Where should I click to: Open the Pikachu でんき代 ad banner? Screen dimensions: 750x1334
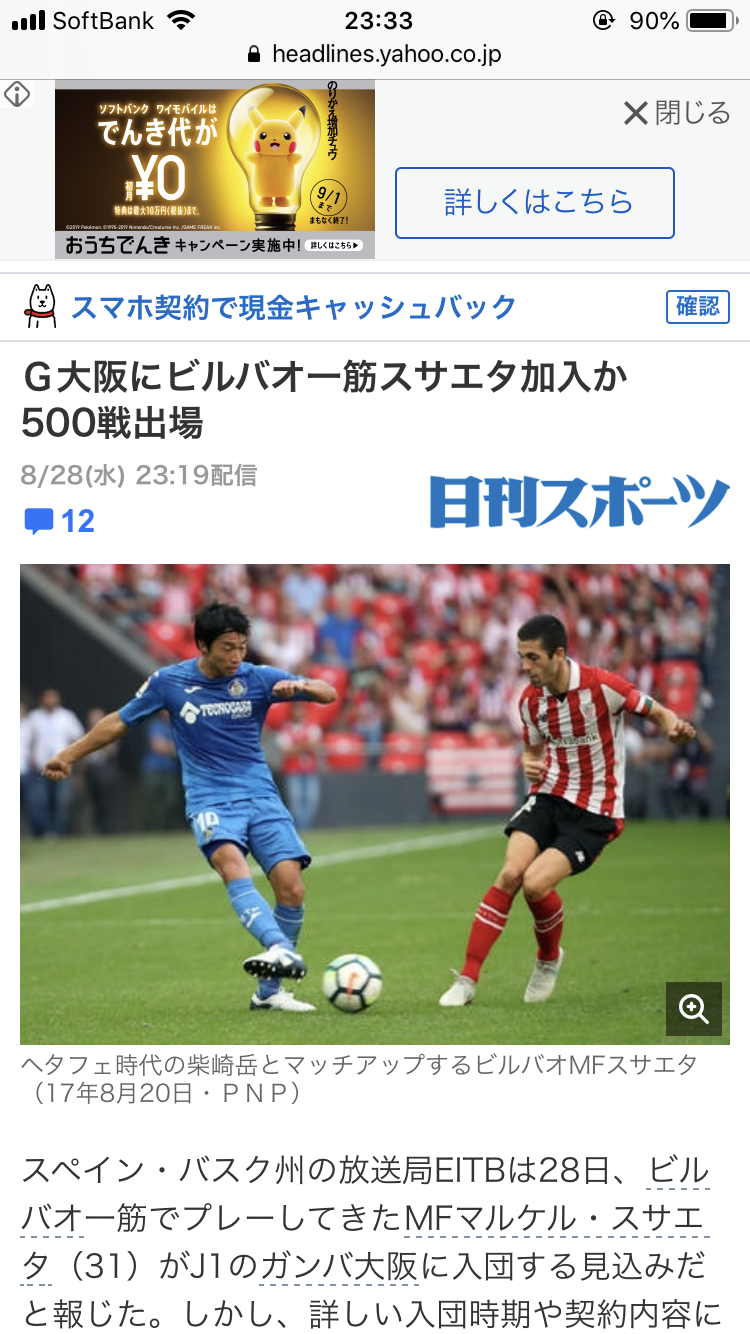coord(214,169)
